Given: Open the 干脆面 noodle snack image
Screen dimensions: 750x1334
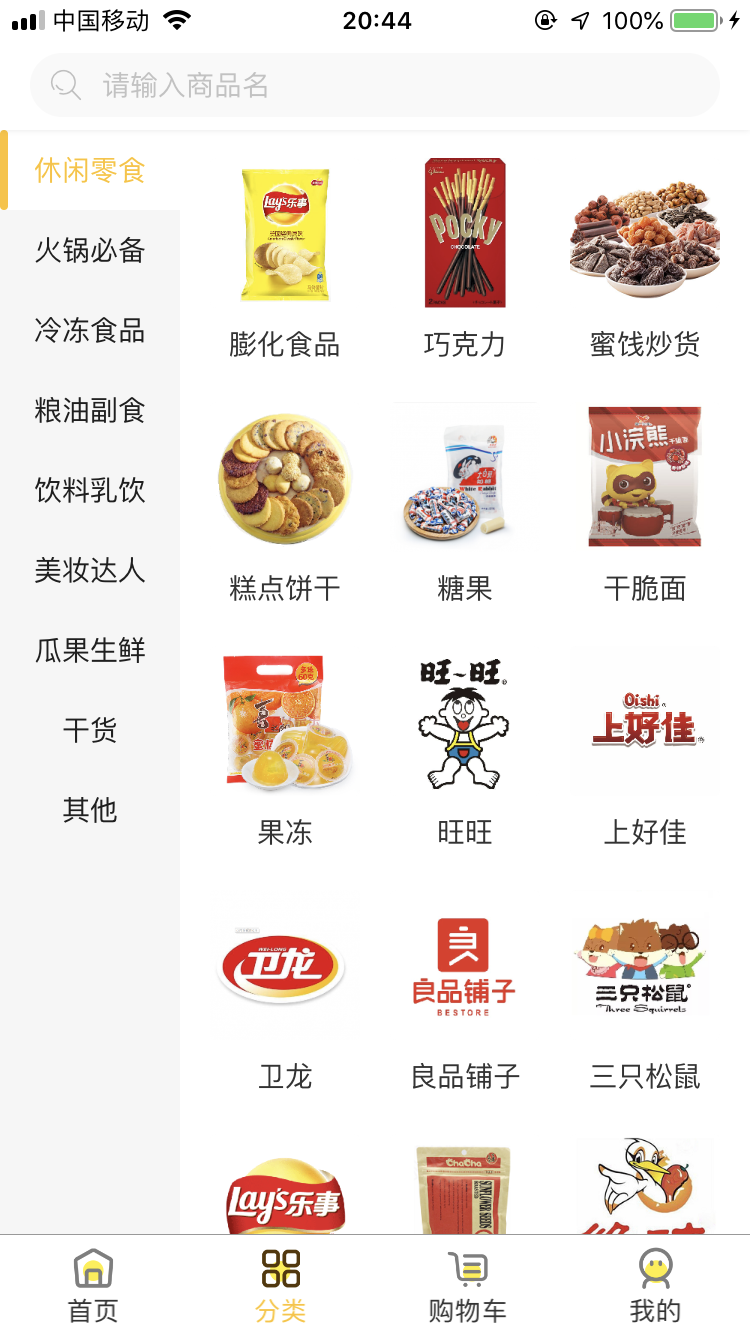Looking at the screenshot, I should (x=644, y=477).
